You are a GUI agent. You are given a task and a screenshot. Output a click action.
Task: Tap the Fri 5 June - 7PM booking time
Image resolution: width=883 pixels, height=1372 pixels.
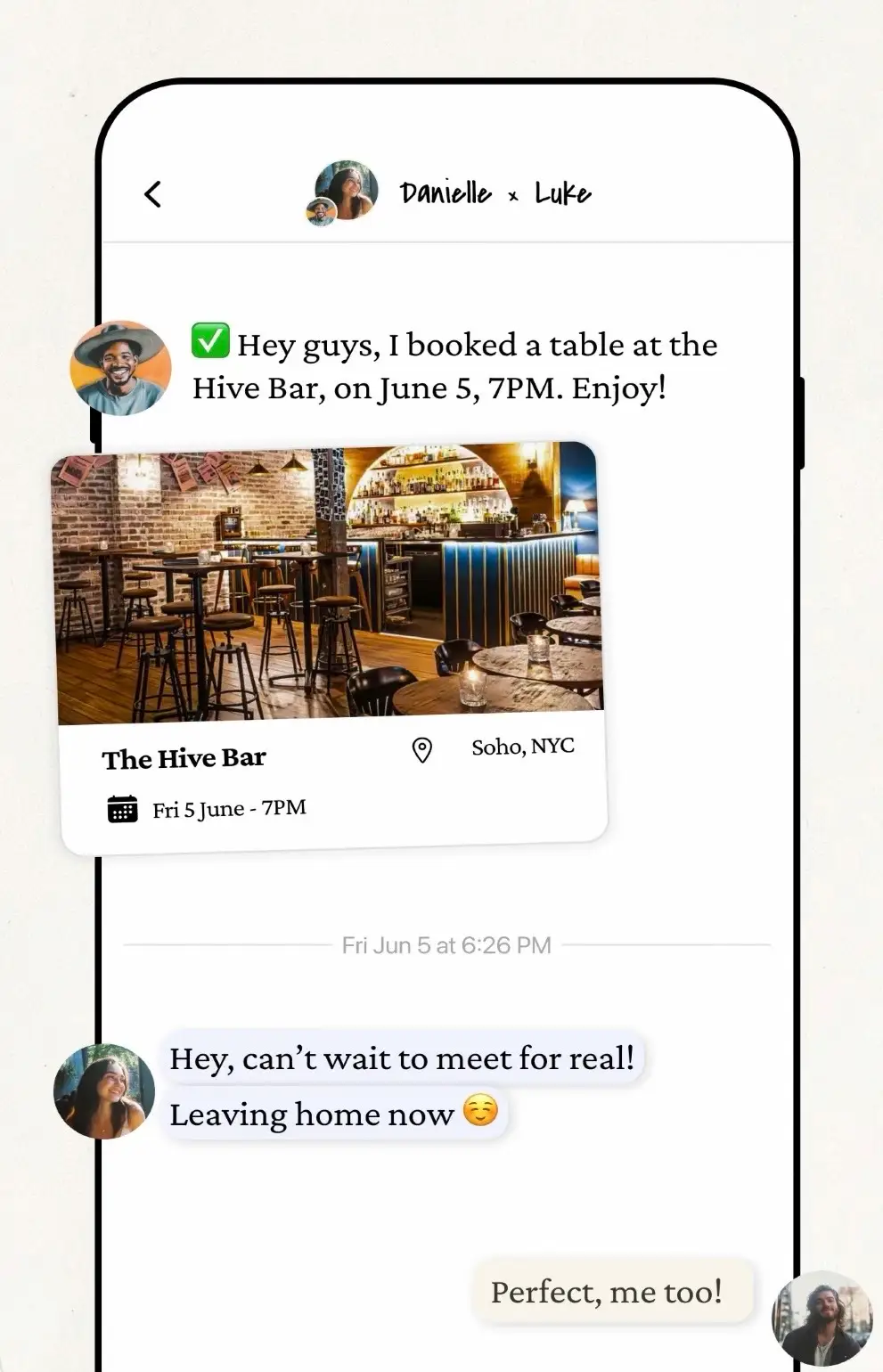click(x=230, y=809)
